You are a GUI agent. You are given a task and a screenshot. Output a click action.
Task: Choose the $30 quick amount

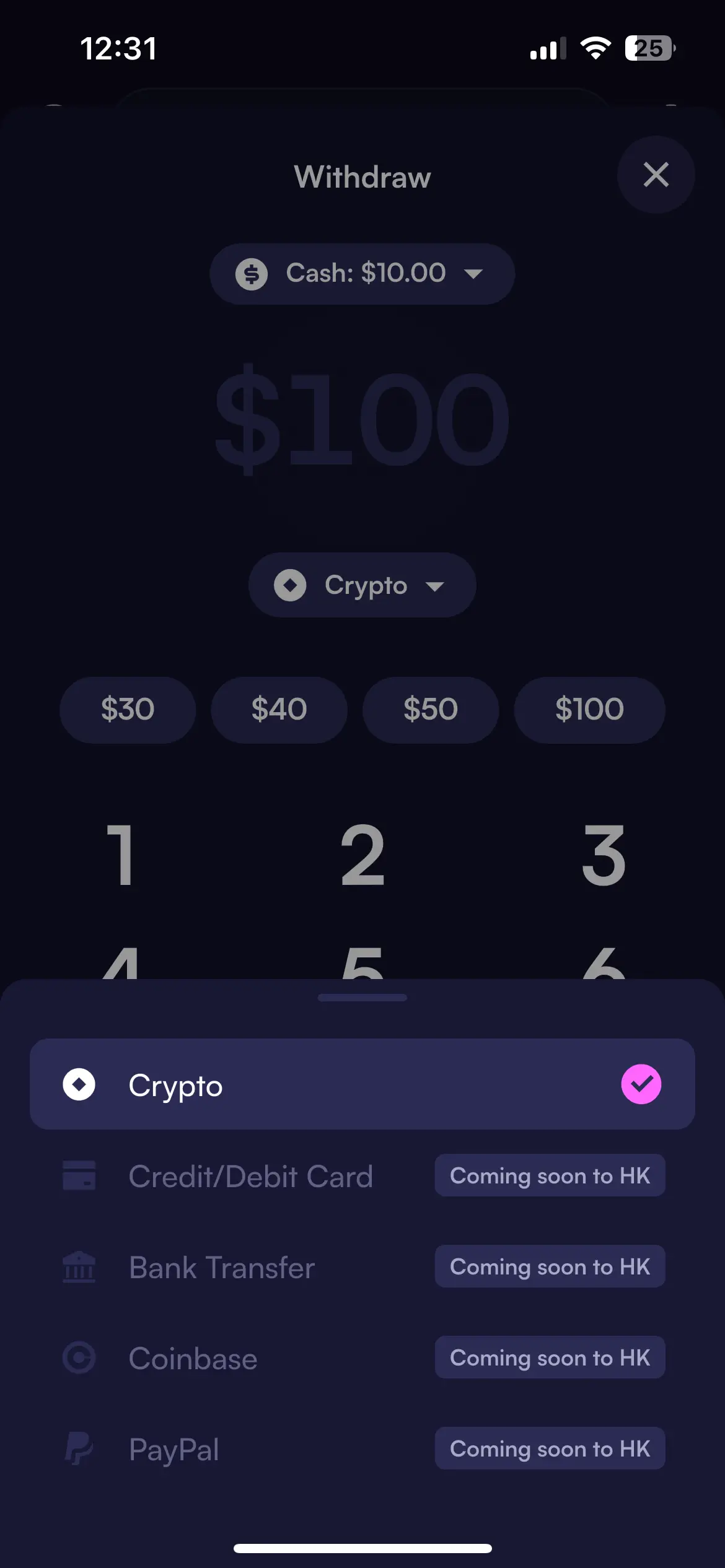[128, 709]
